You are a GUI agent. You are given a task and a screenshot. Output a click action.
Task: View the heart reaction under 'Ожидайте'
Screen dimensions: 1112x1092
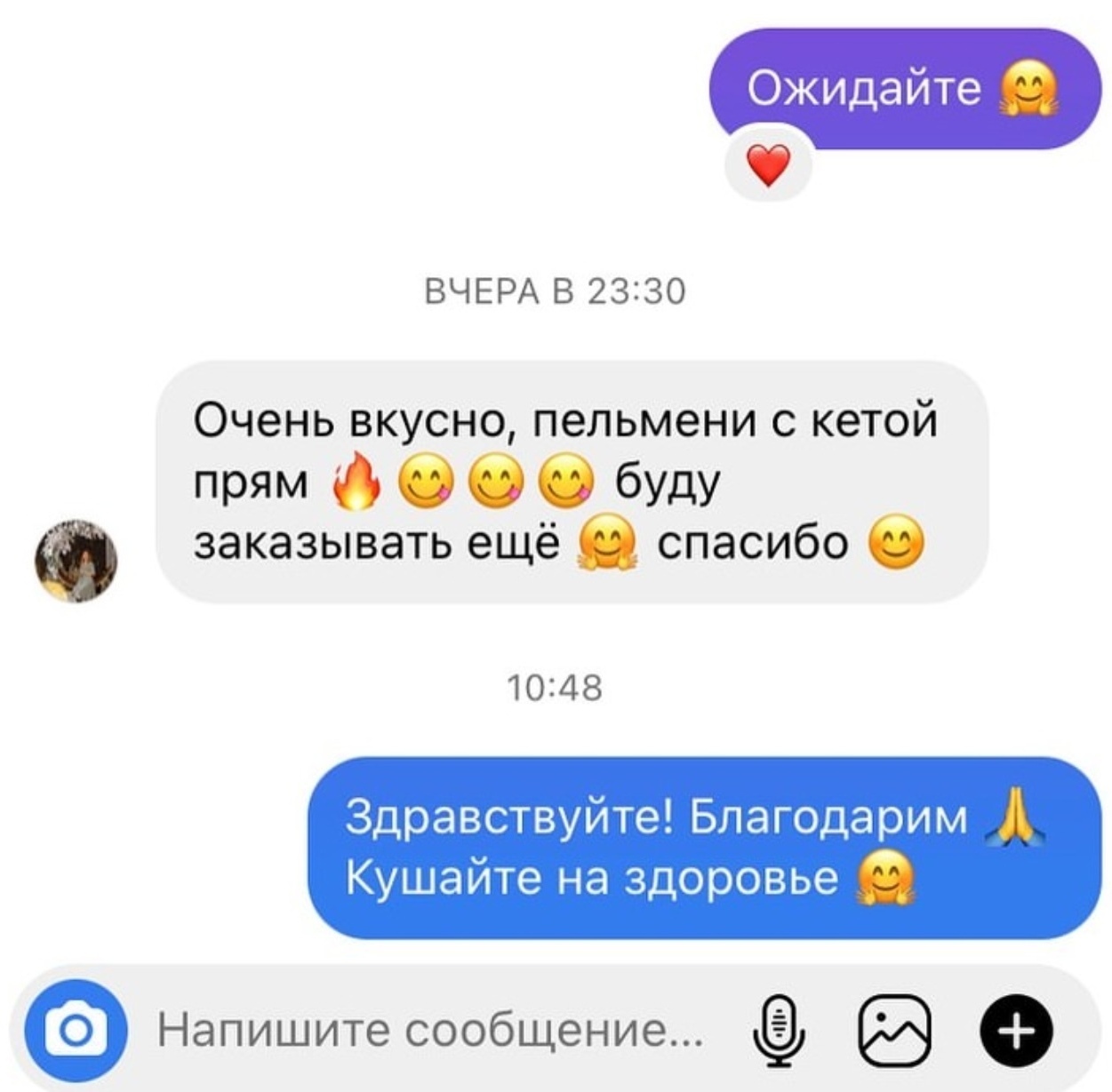coord(768,166)
